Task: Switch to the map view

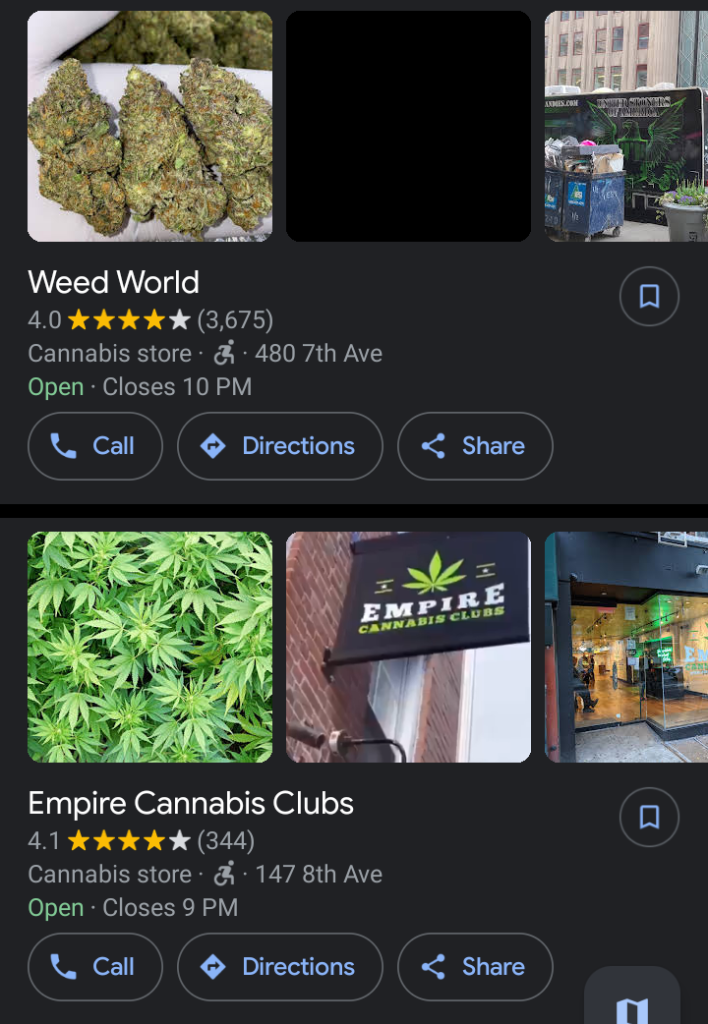Action: tap(632, 1003)
